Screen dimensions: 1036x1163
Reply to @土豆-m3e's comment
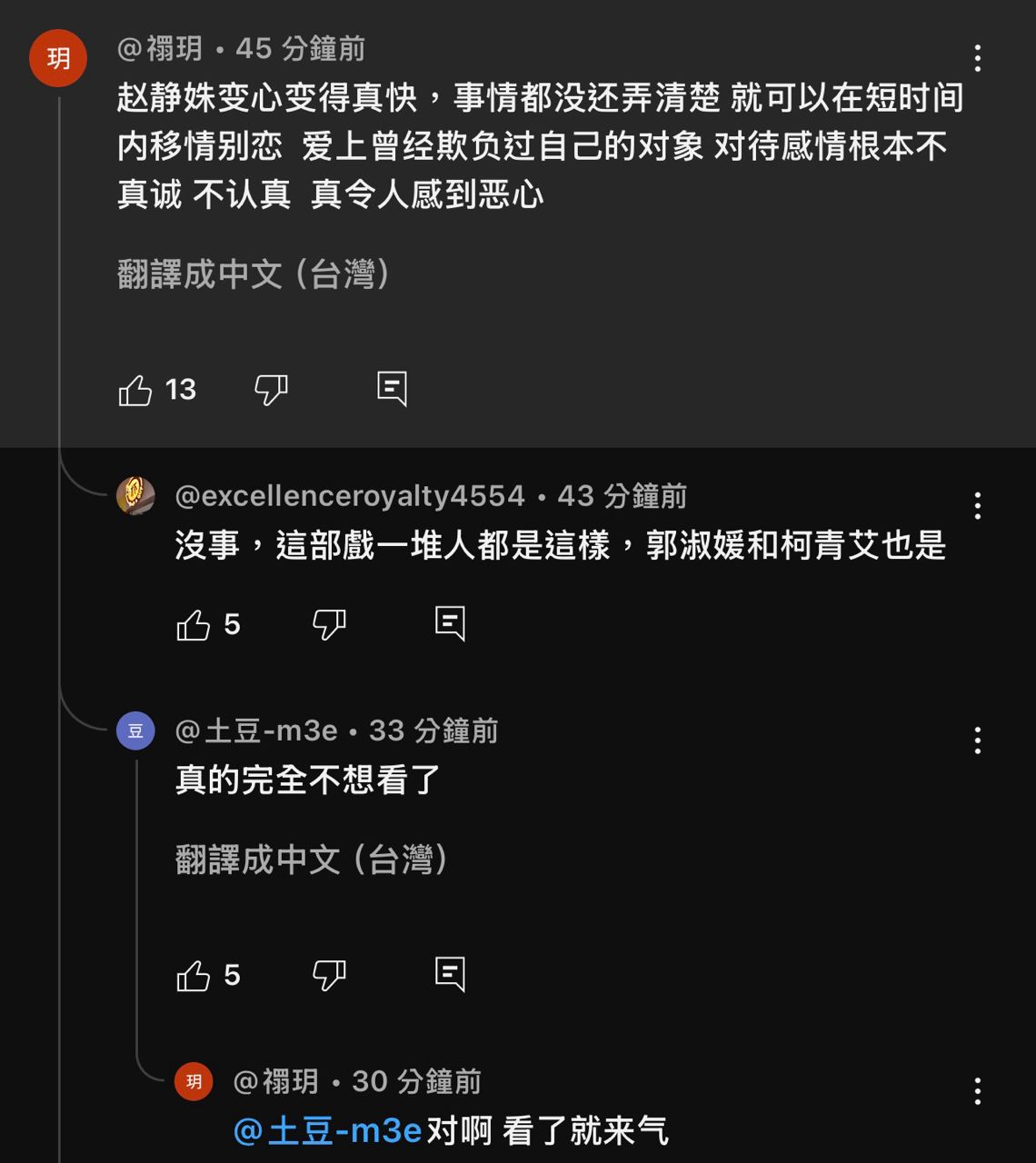tap(450, 974)
